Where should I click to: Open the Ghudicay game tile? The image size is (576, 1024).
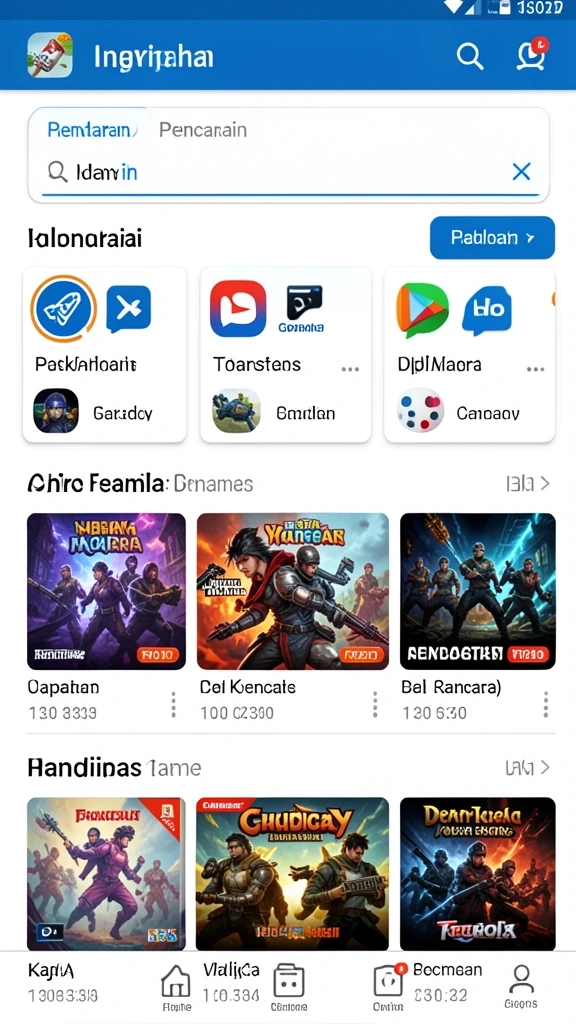point(293,874)
